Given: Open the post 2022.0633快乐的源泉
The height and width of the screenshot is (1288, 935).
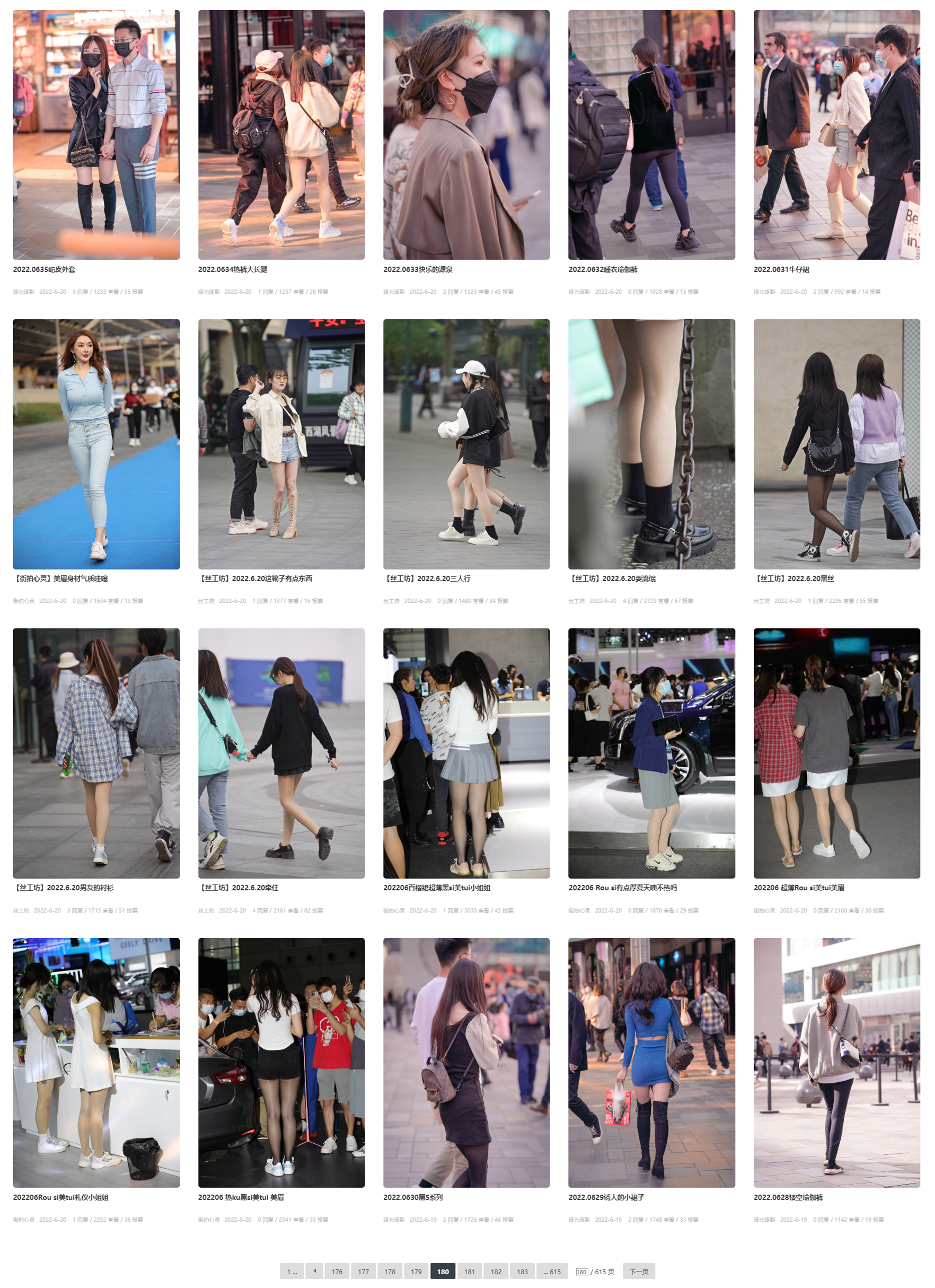Looking at the screenshot, I should pos(417,269).
